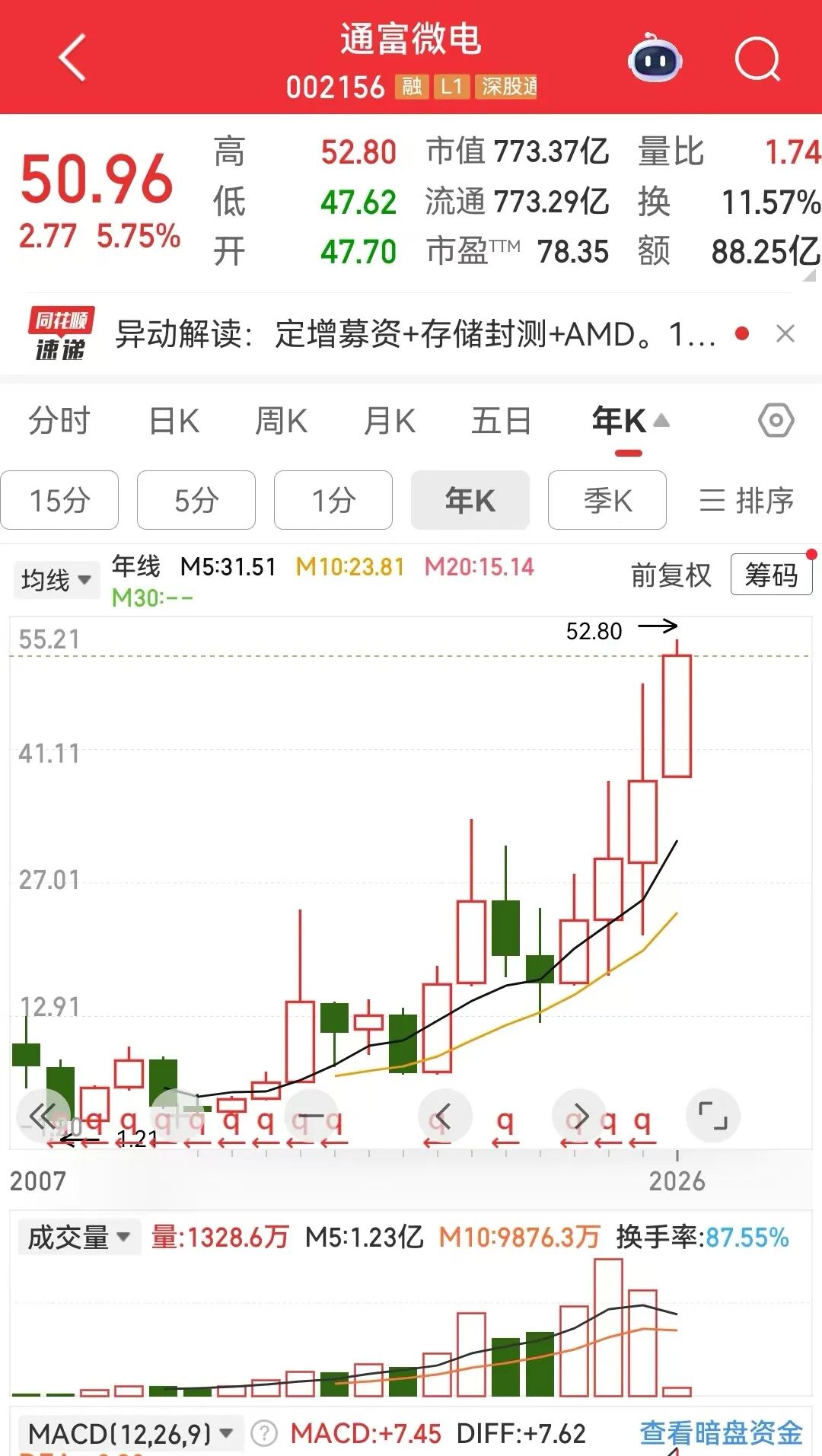Open stock search magnifier
This screenshot has width=822, height=1456.
[757, 59]
